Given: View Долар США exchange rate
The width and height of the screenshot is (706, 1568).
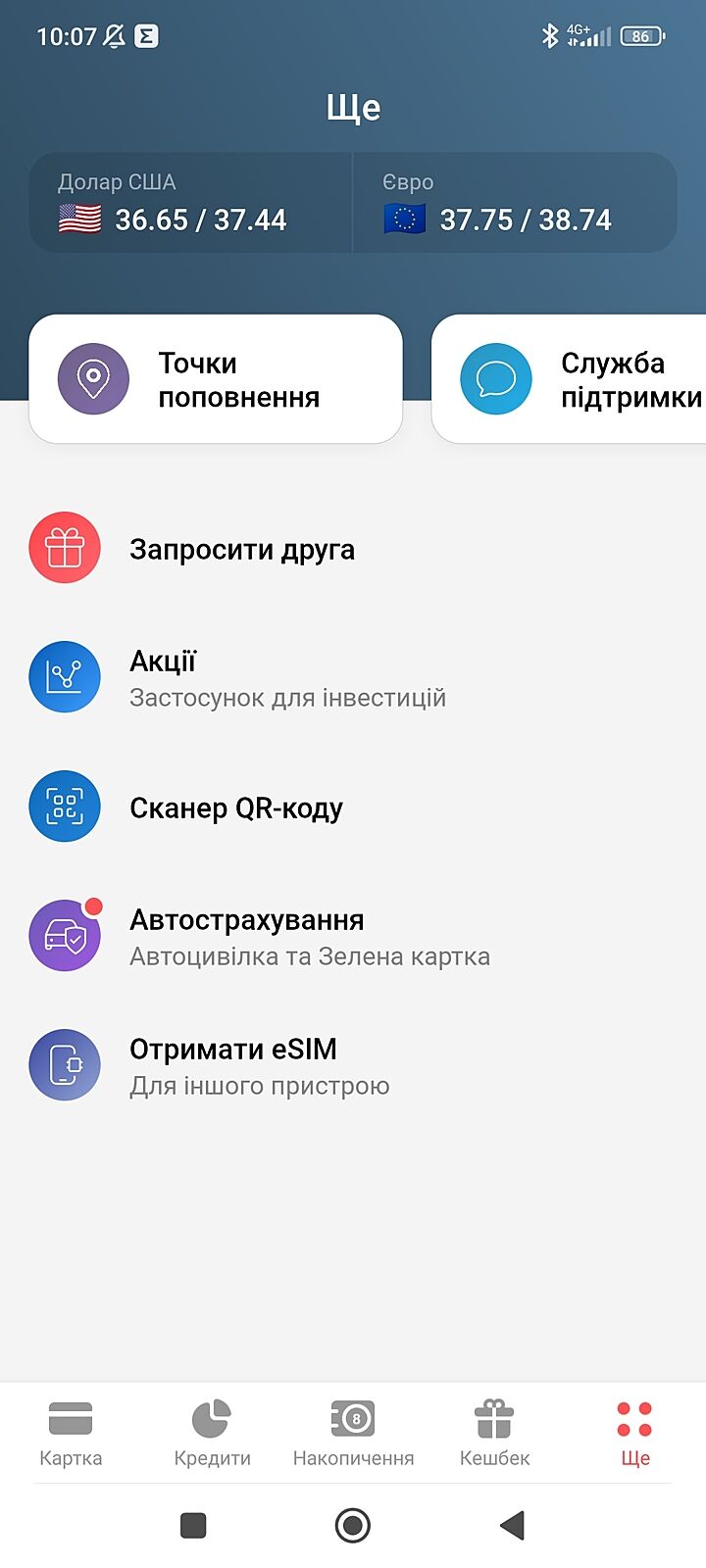Looking at the screenshot, I should pyautogui.click(x=191, y=204).
